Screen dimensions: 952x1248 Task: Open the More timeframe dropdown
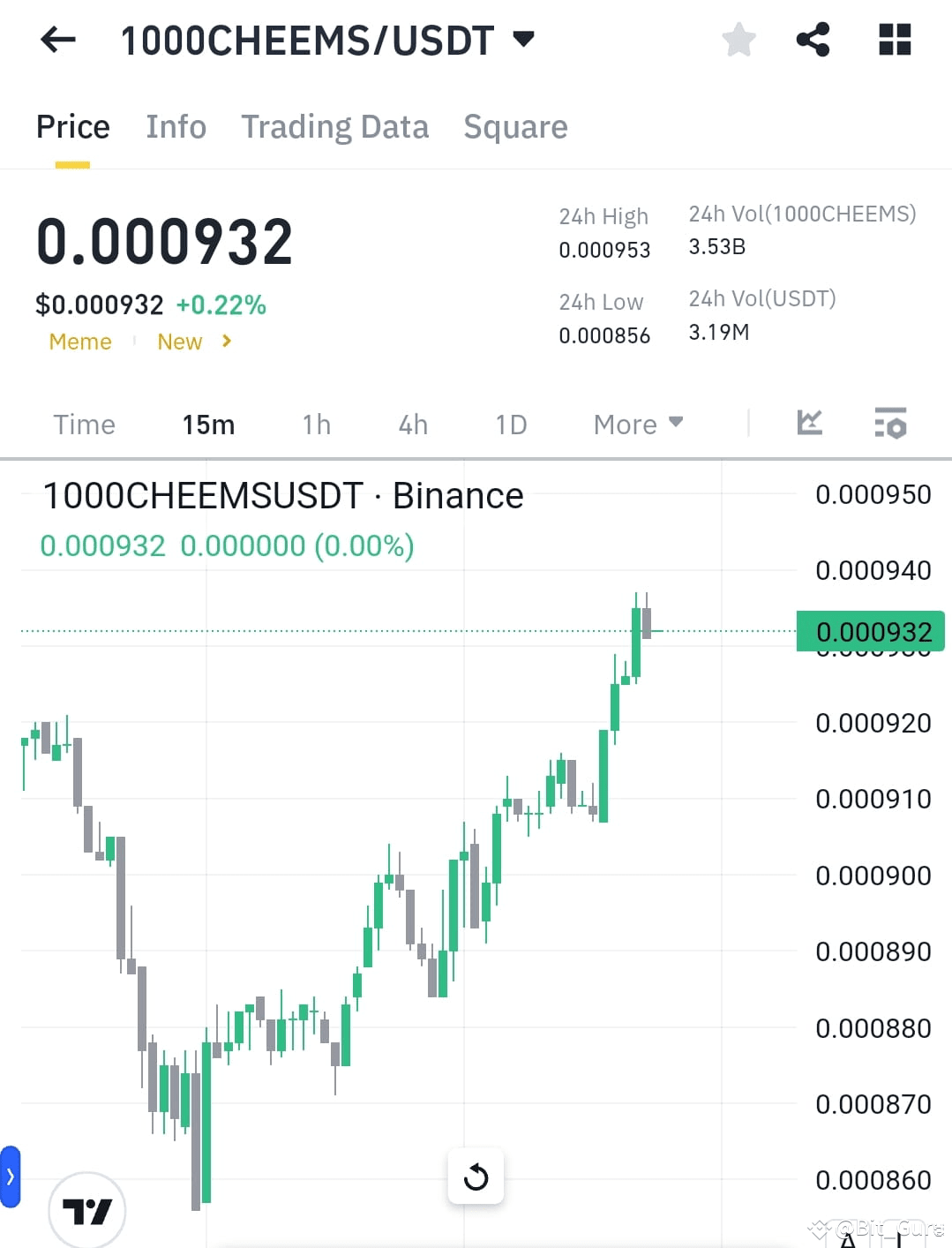tap(637, 425)
